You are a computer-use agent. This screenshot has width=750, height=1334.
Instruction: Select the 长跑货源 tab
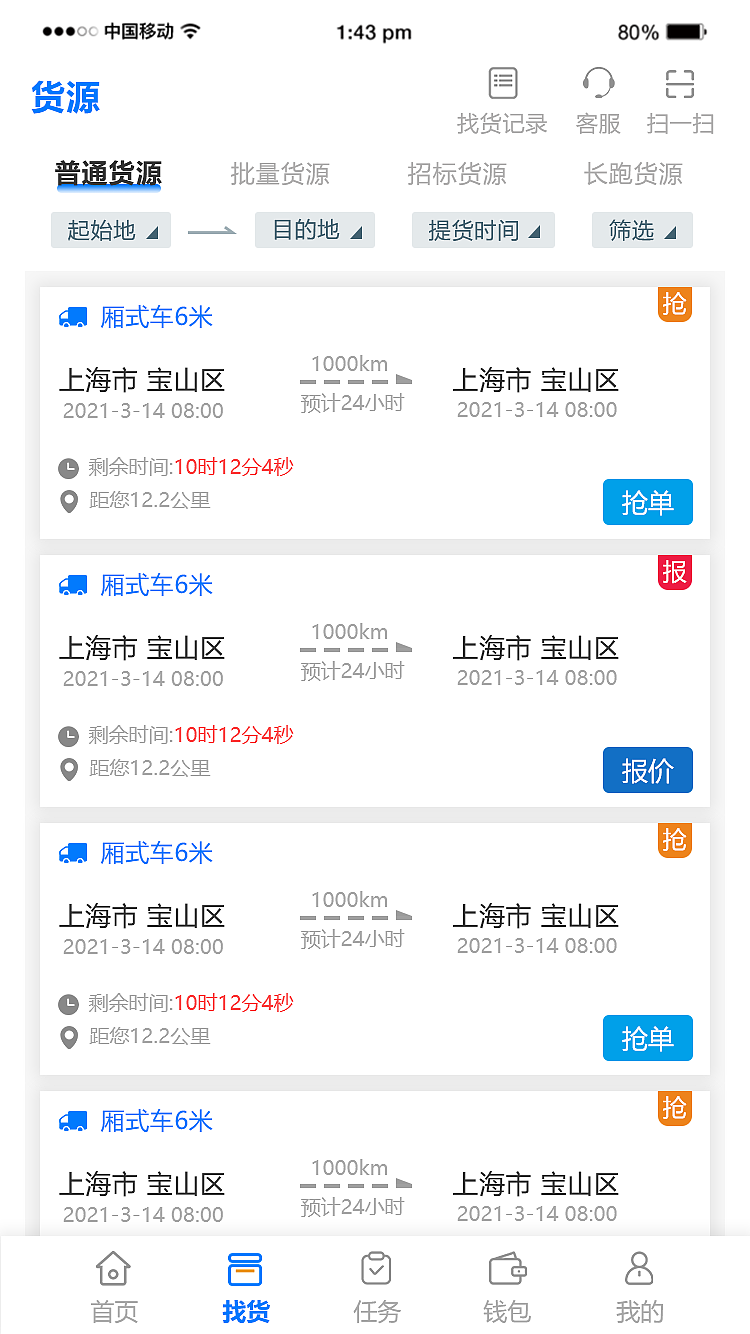[632, 172]
